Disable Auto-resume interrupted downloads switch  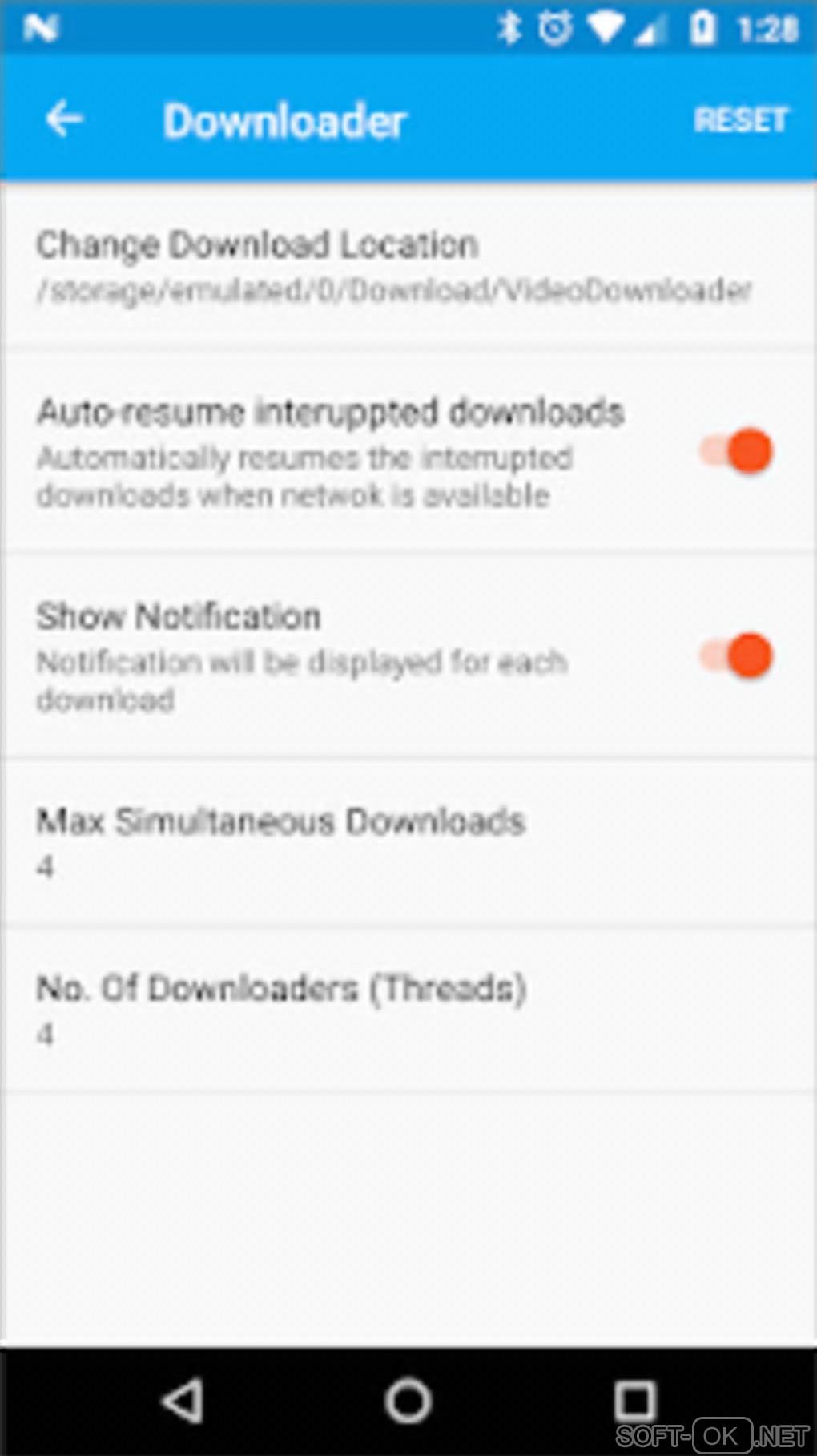(x=737, y=450)
